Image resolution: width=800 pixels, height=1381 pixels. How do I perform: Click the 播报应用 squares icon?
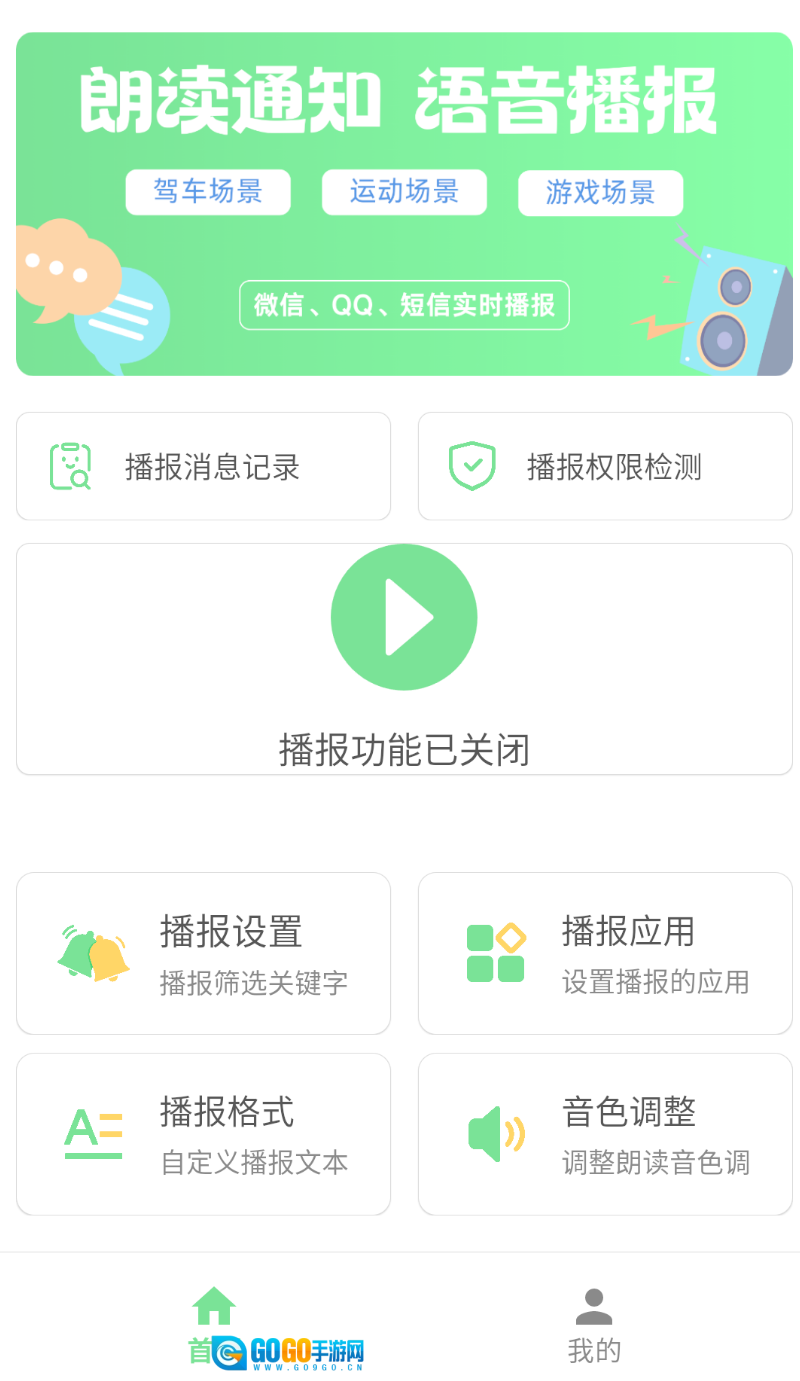coord(497,951)
